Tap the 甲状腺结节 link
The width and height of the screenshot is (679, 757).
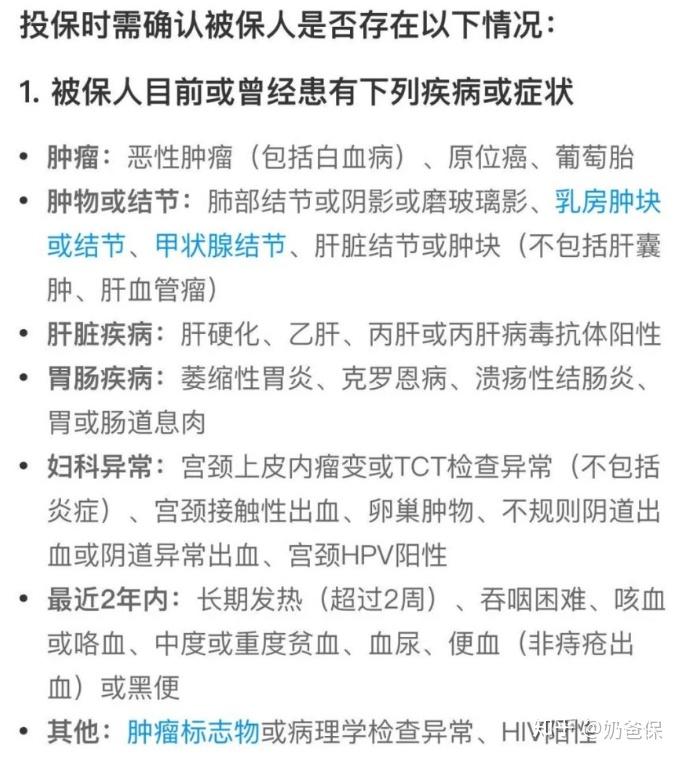point(219,245)
